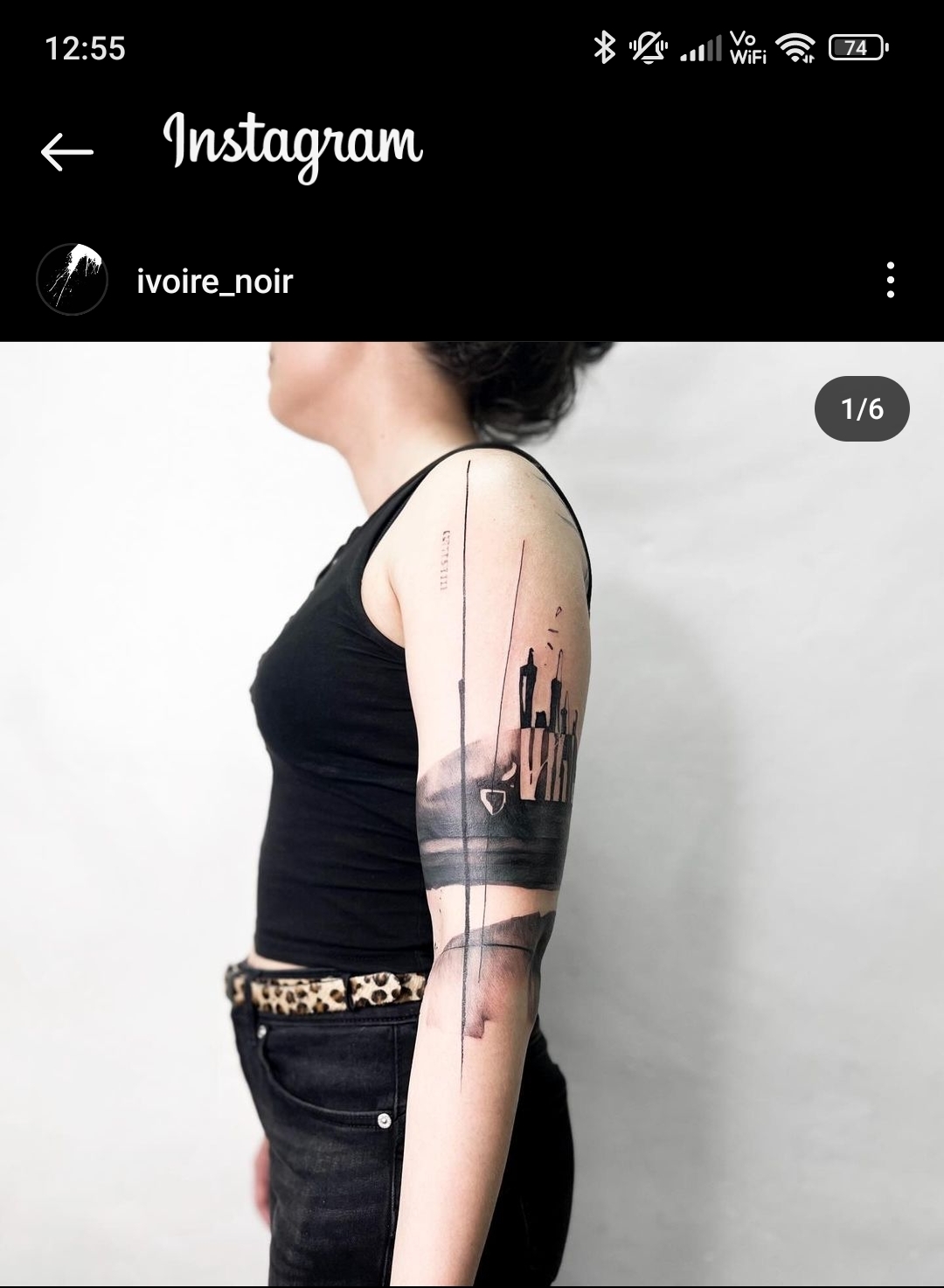Open ivoire_noir profile picture
Viewport: 944px width, 1288px height.
coord(72,280)
